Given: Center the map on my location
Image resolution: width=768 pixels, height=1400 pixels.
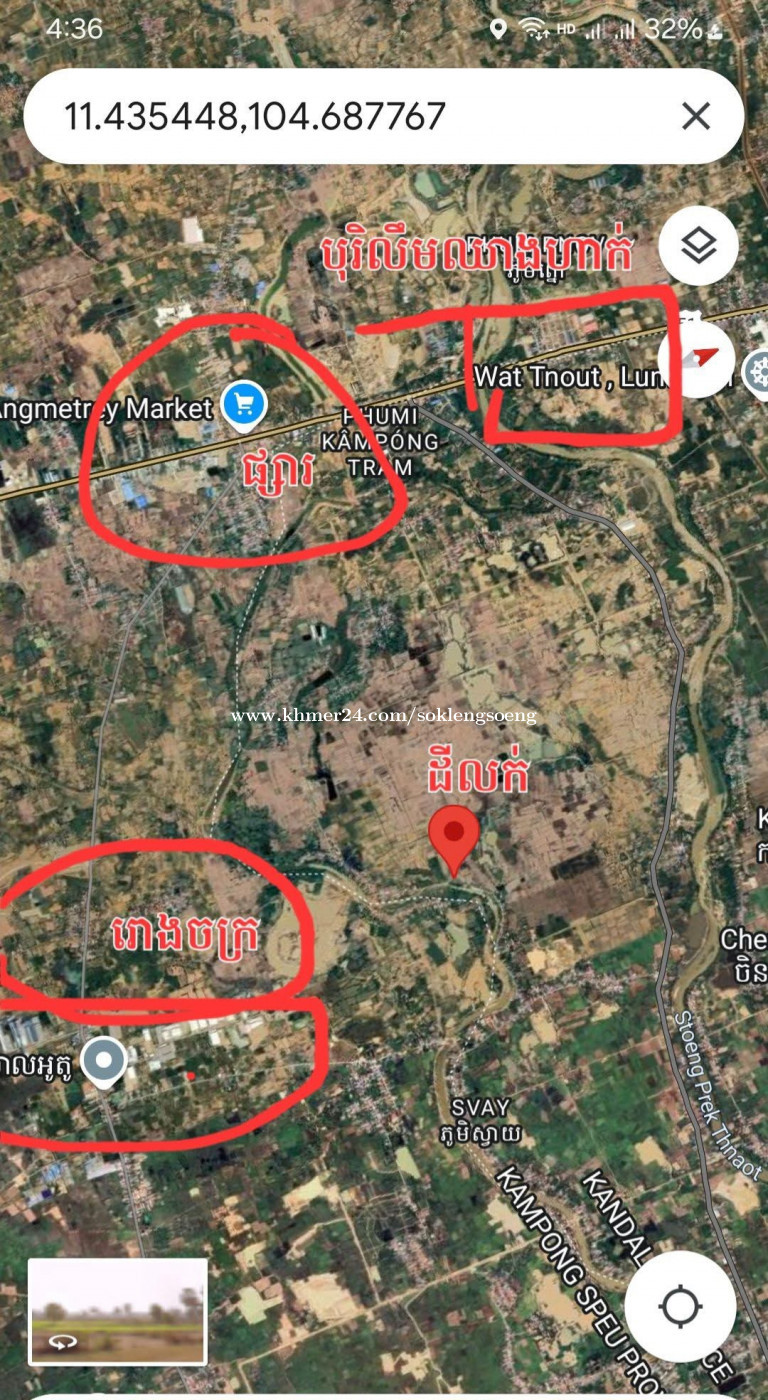Looking at the screenshot, I should pos(680,1306).
